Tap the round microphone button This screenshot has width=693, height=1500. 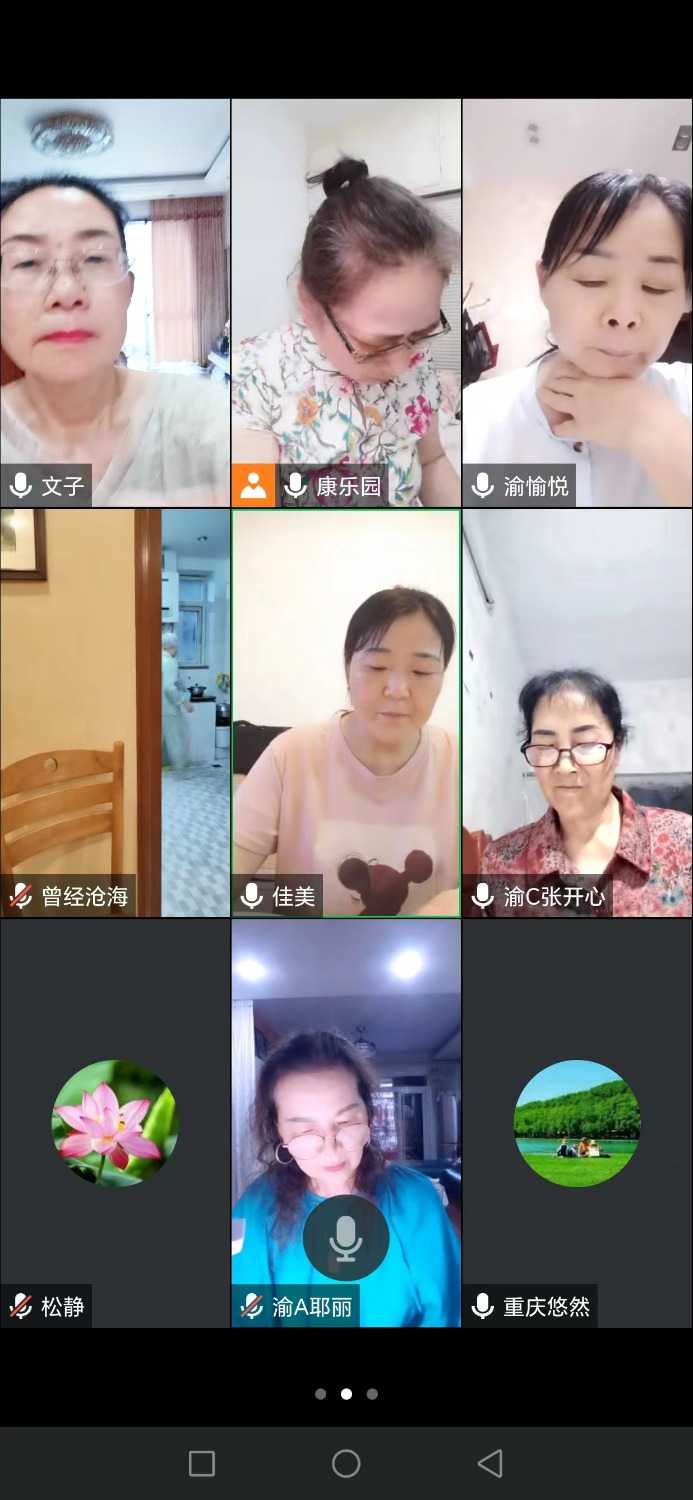coord(346,1238)
